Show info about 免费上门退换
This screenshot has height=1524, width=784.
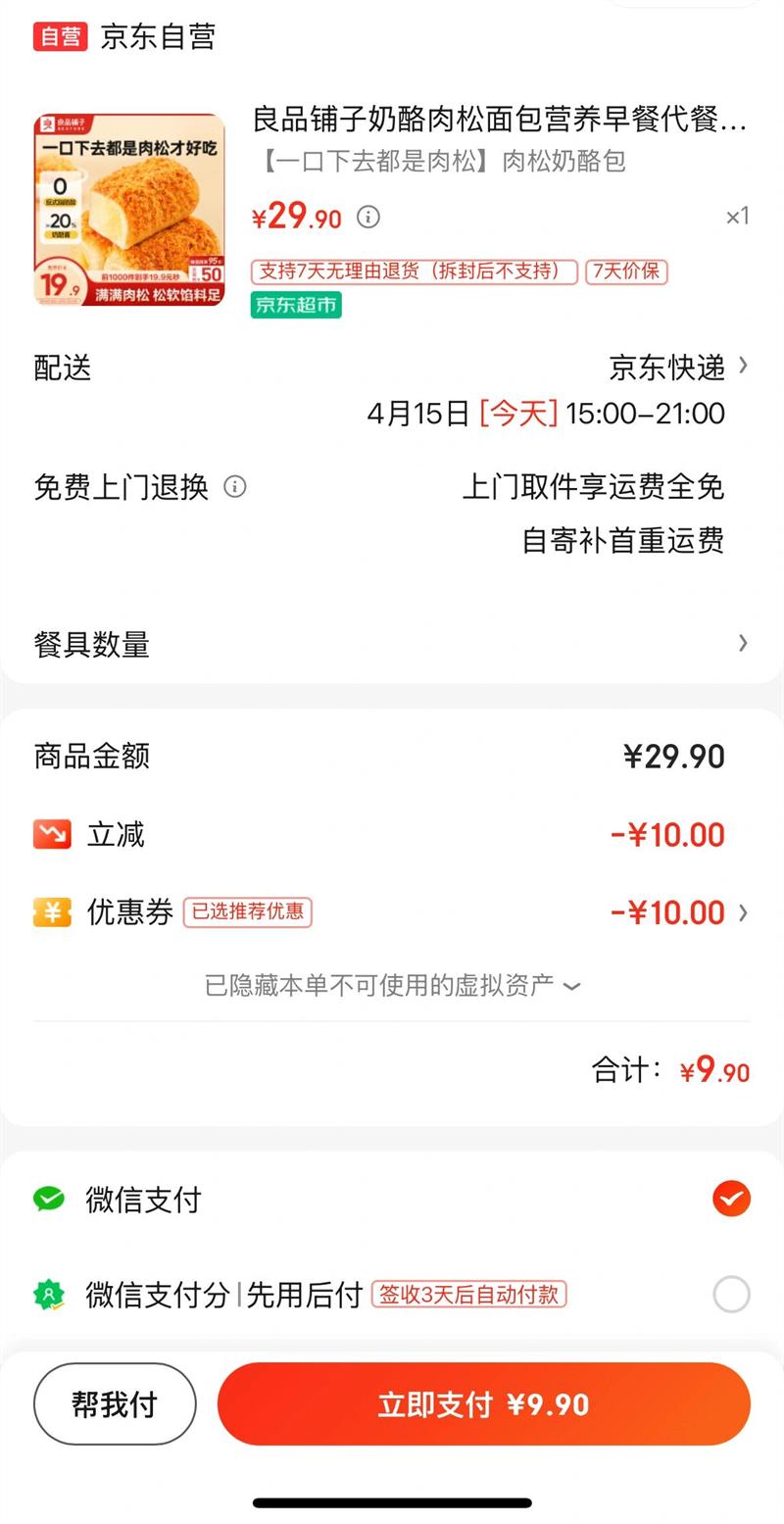pos(235,486)
